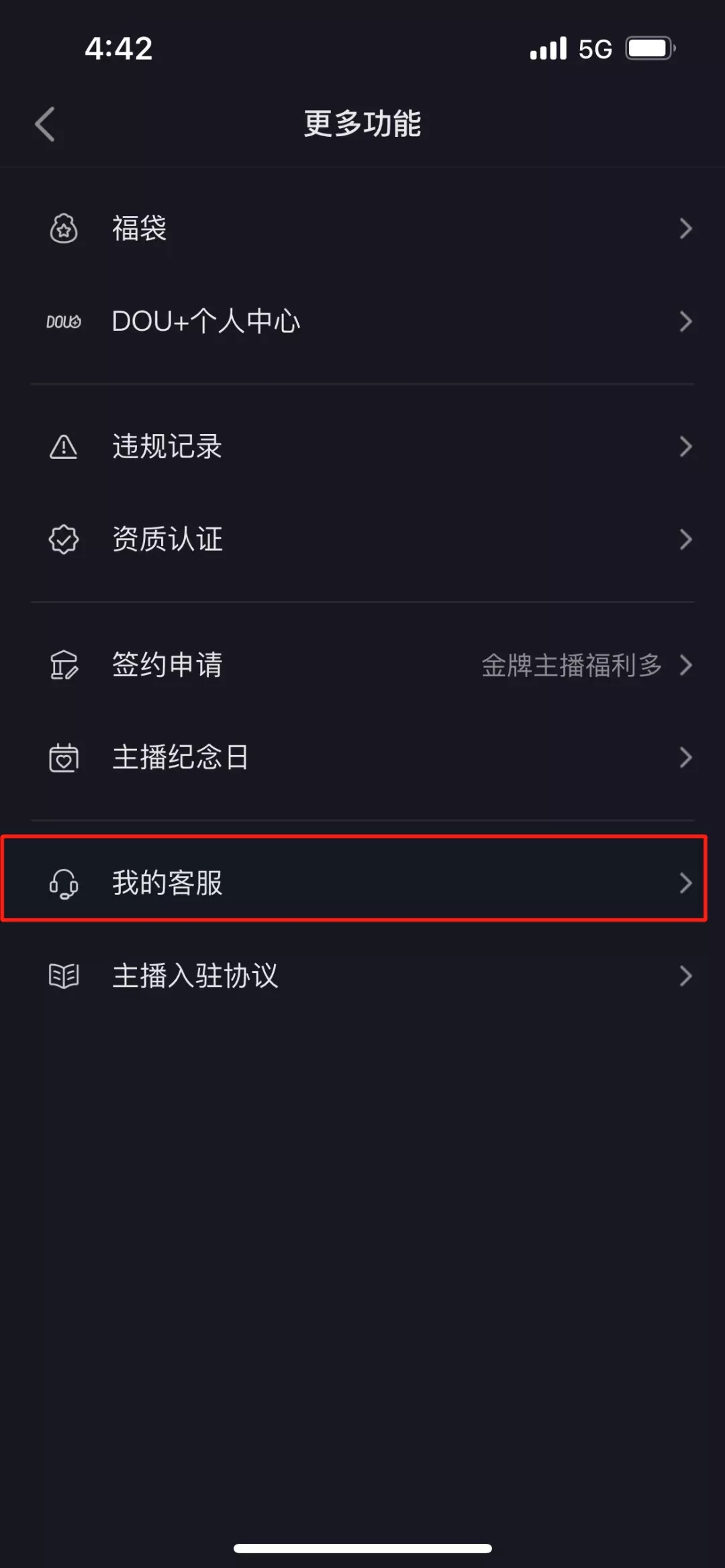Contact 我的客服
The image size is (725, 1568).
[x=362, y=883]
